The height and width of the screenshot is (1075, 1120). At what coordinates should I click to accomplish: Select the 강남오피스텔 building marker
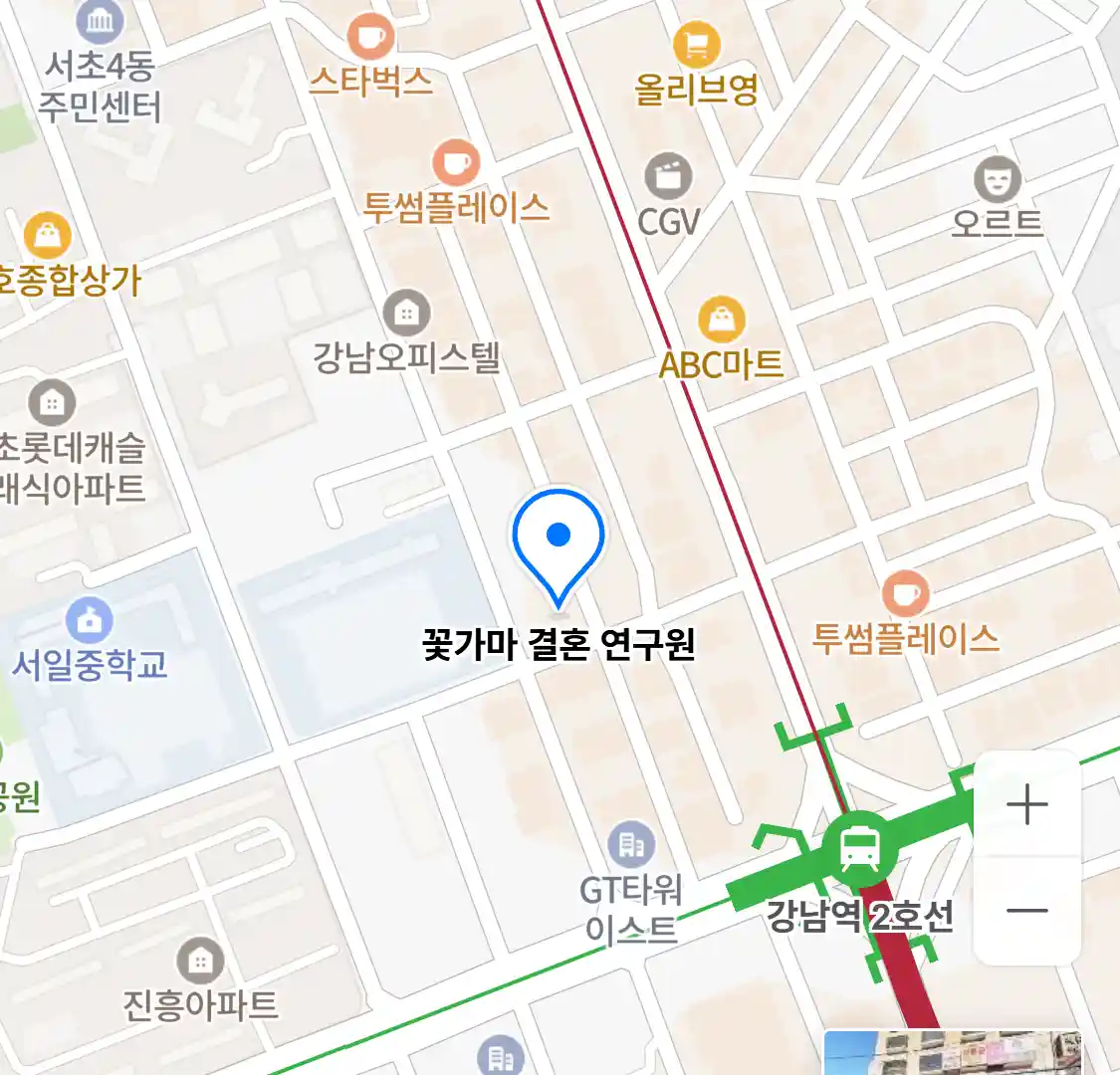(406, 313)
